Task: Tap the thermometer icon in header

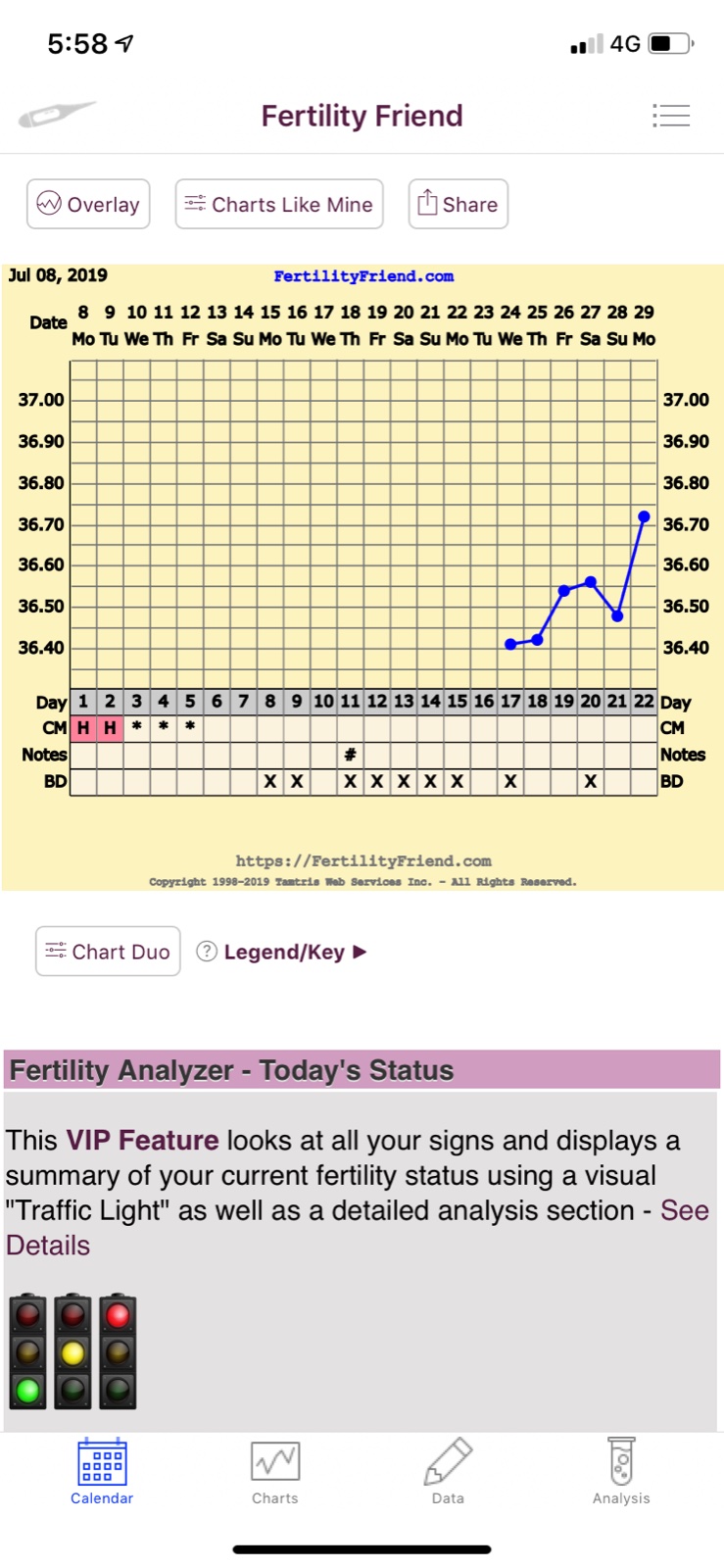Action: pos(57,115)
